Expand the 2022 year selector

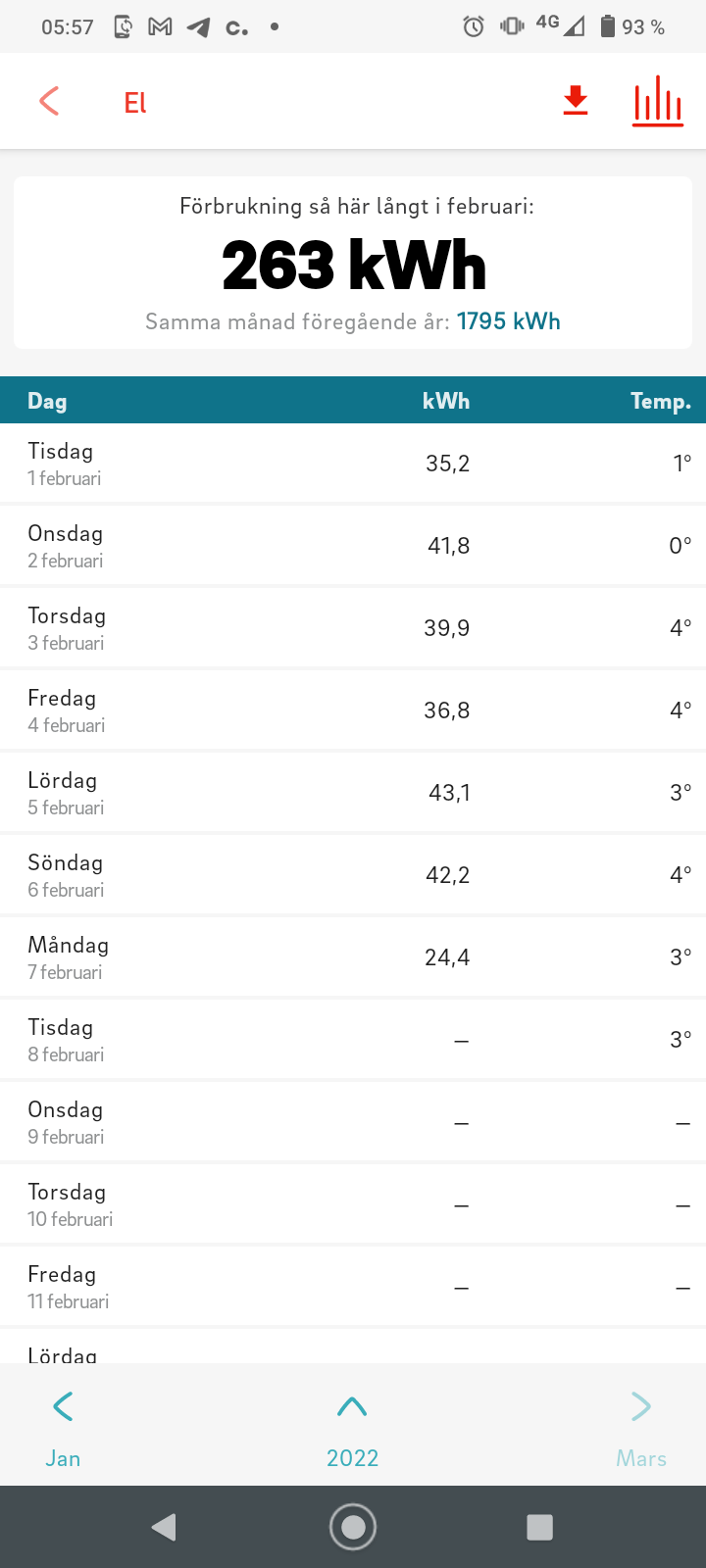coord(352,1429)
